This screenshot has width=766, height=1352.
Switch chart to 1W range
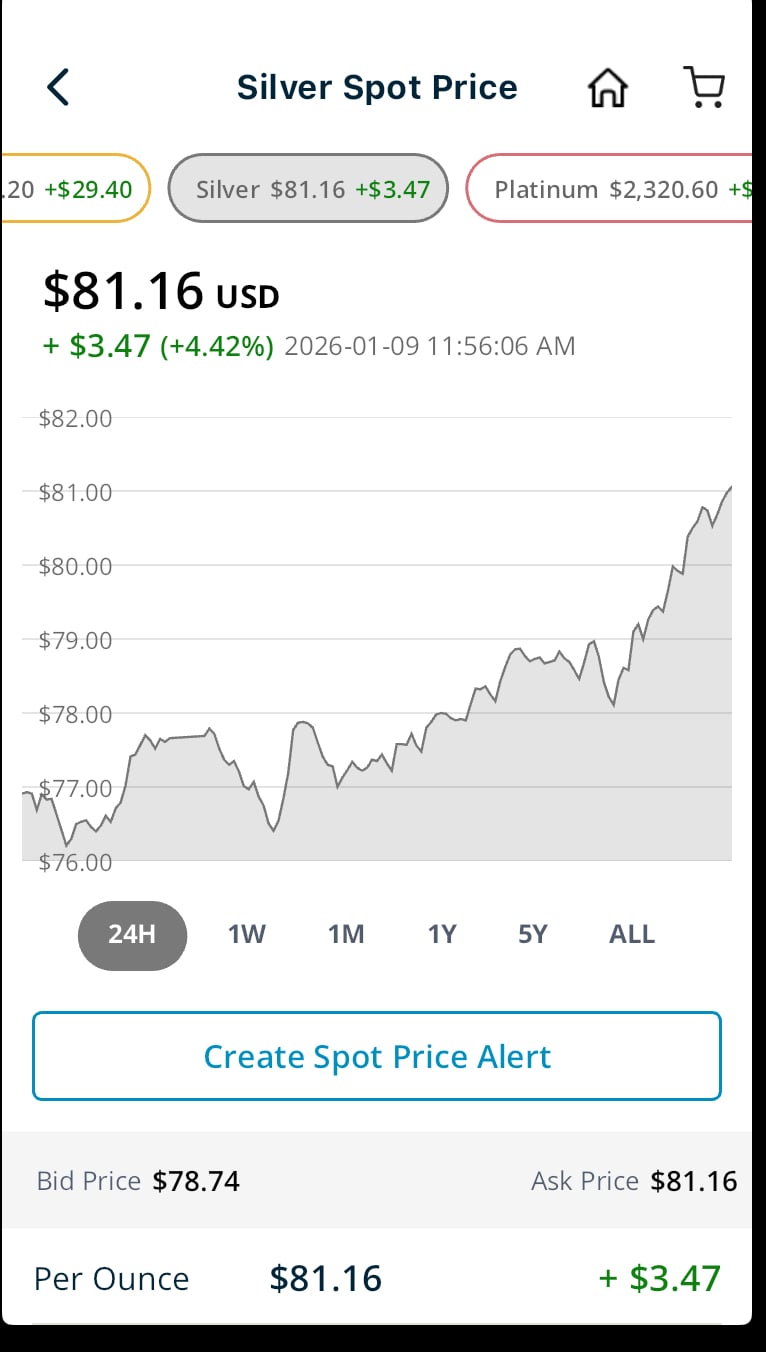(246, 935)
